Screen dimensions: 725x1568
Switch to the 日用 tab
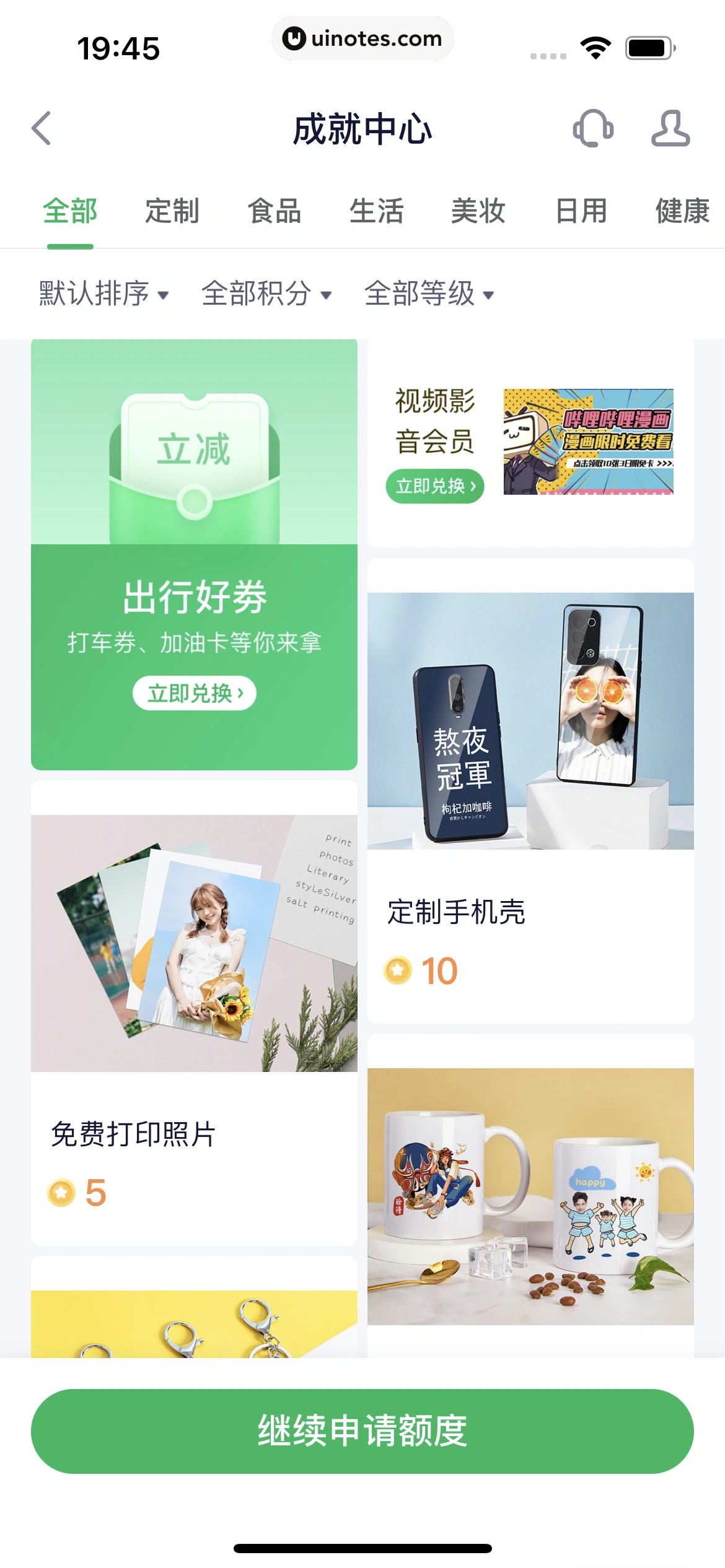point(581,211)
